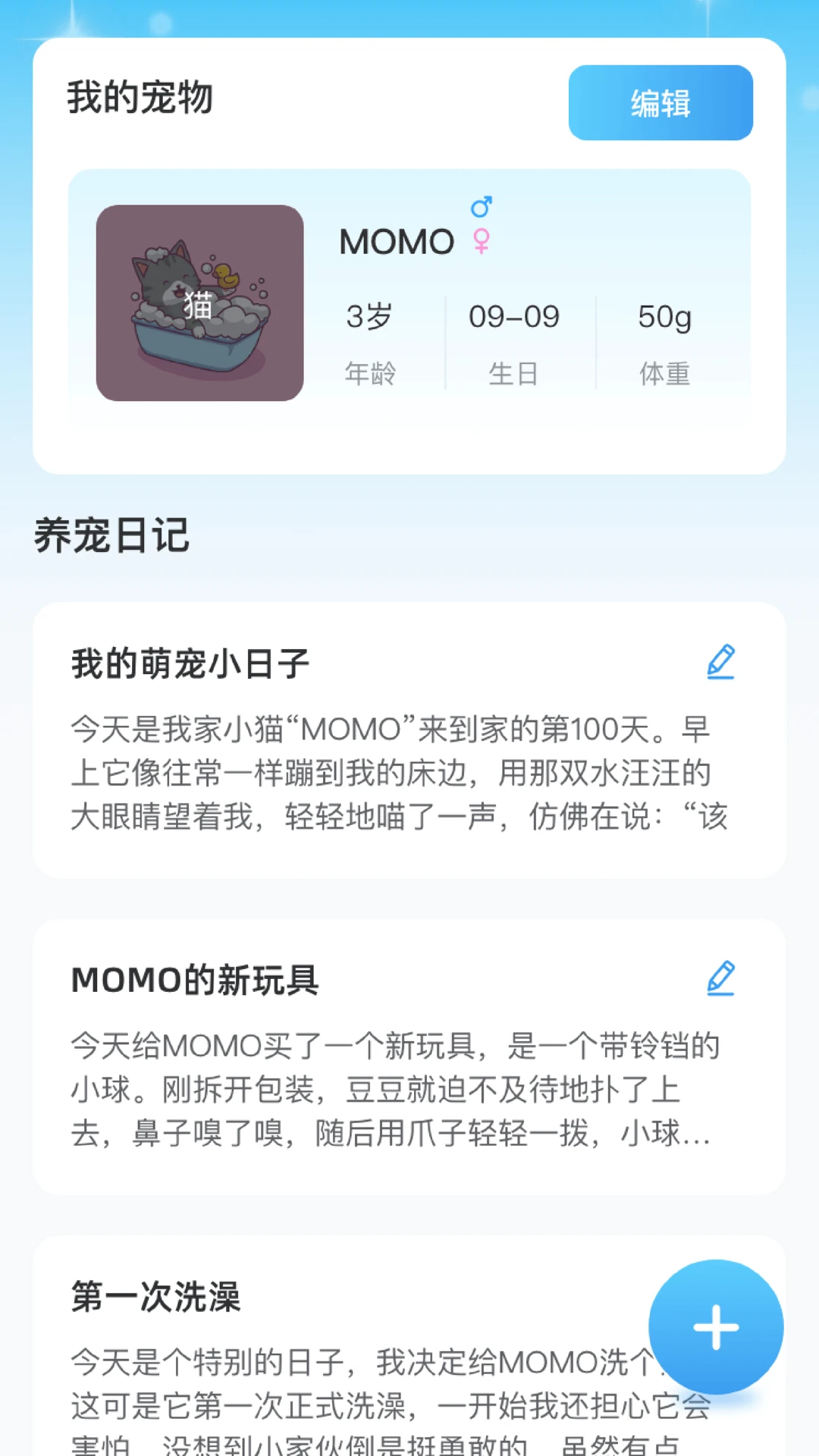Open the MOMO的新玩具 diary entry
819x1456 pixels.
tap(195, 981)
